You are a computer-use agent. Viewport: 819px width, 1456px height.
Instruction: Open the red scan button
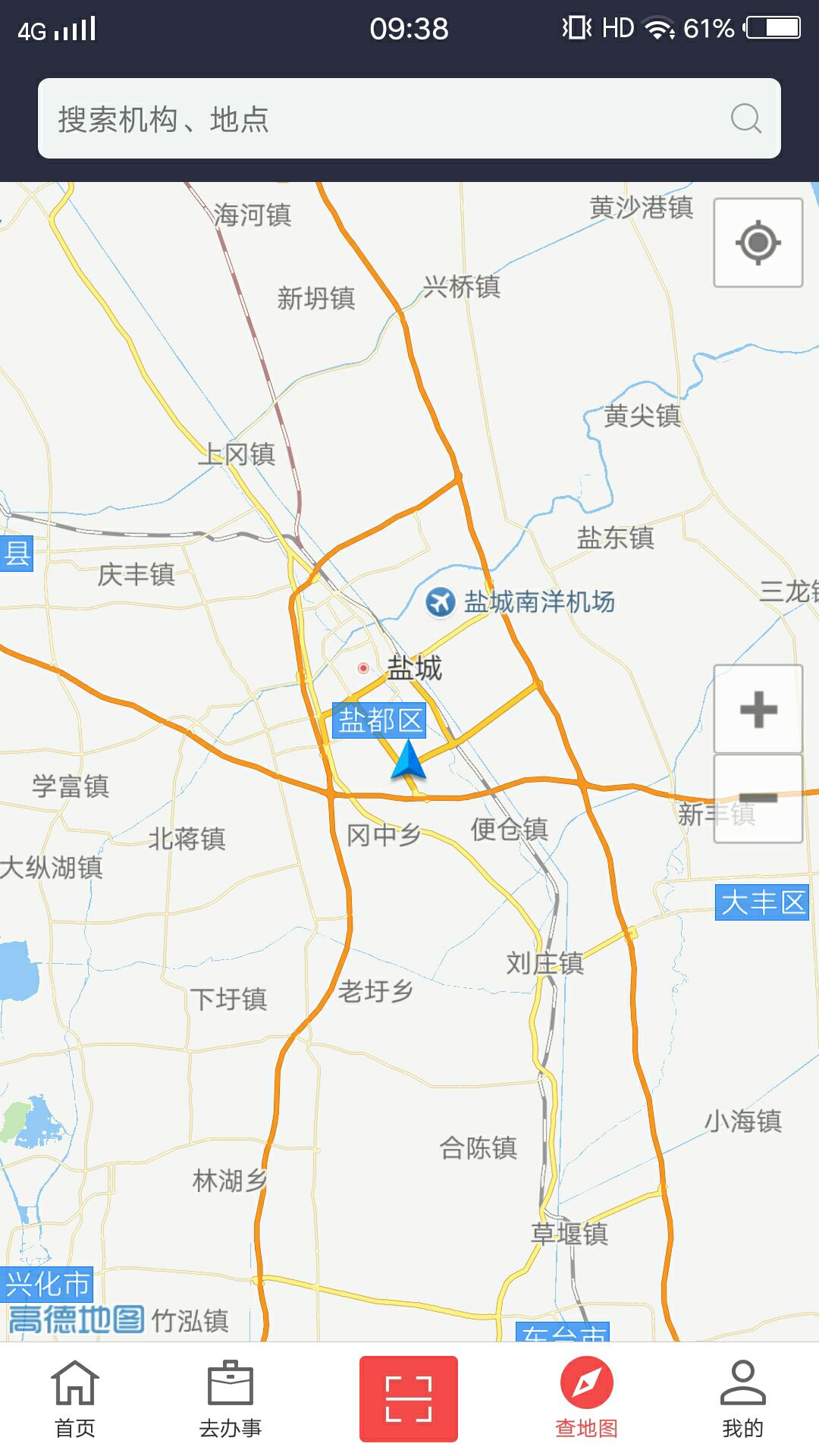[409, 1399]
